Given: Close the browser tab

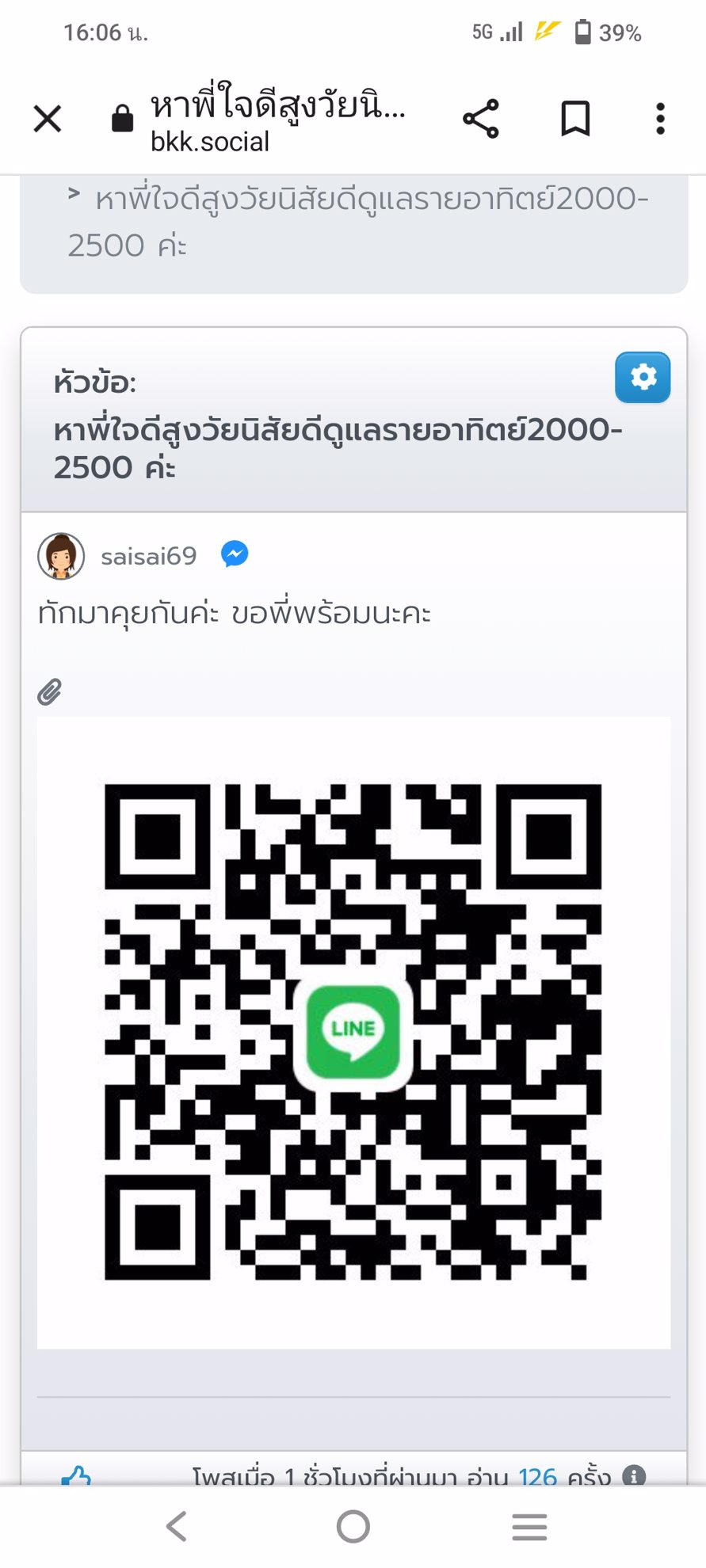Looking at the screenshot, I should tap(48, 120).
